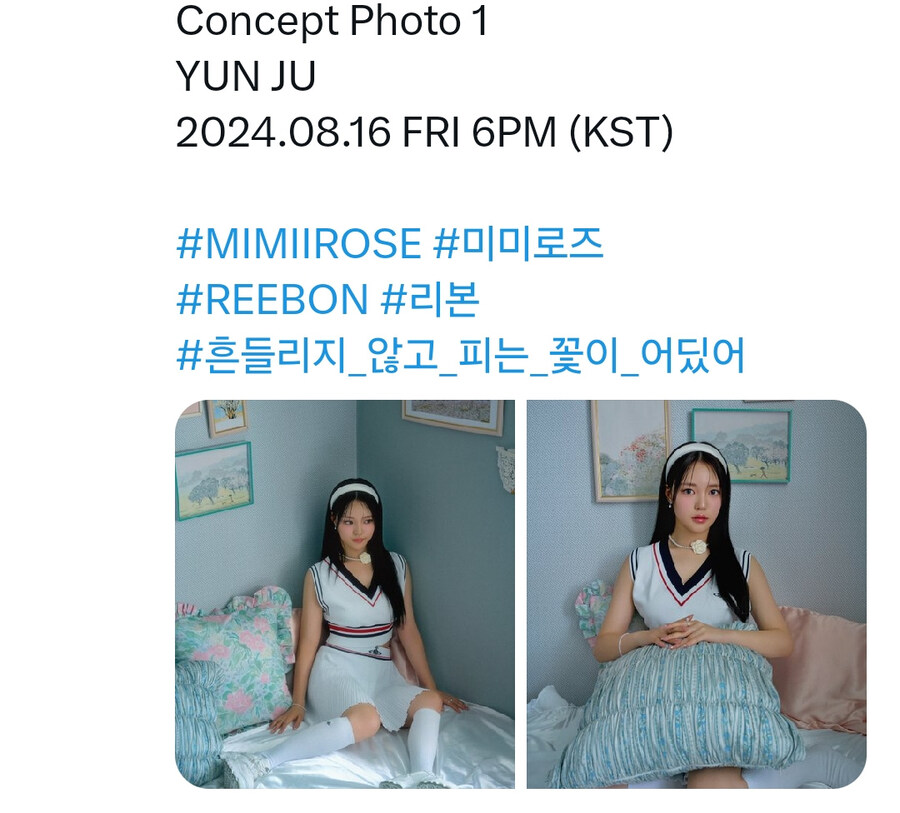900x813 pixels.
Task: View the right photo with the striped cushion
Action: click(696, 594)
